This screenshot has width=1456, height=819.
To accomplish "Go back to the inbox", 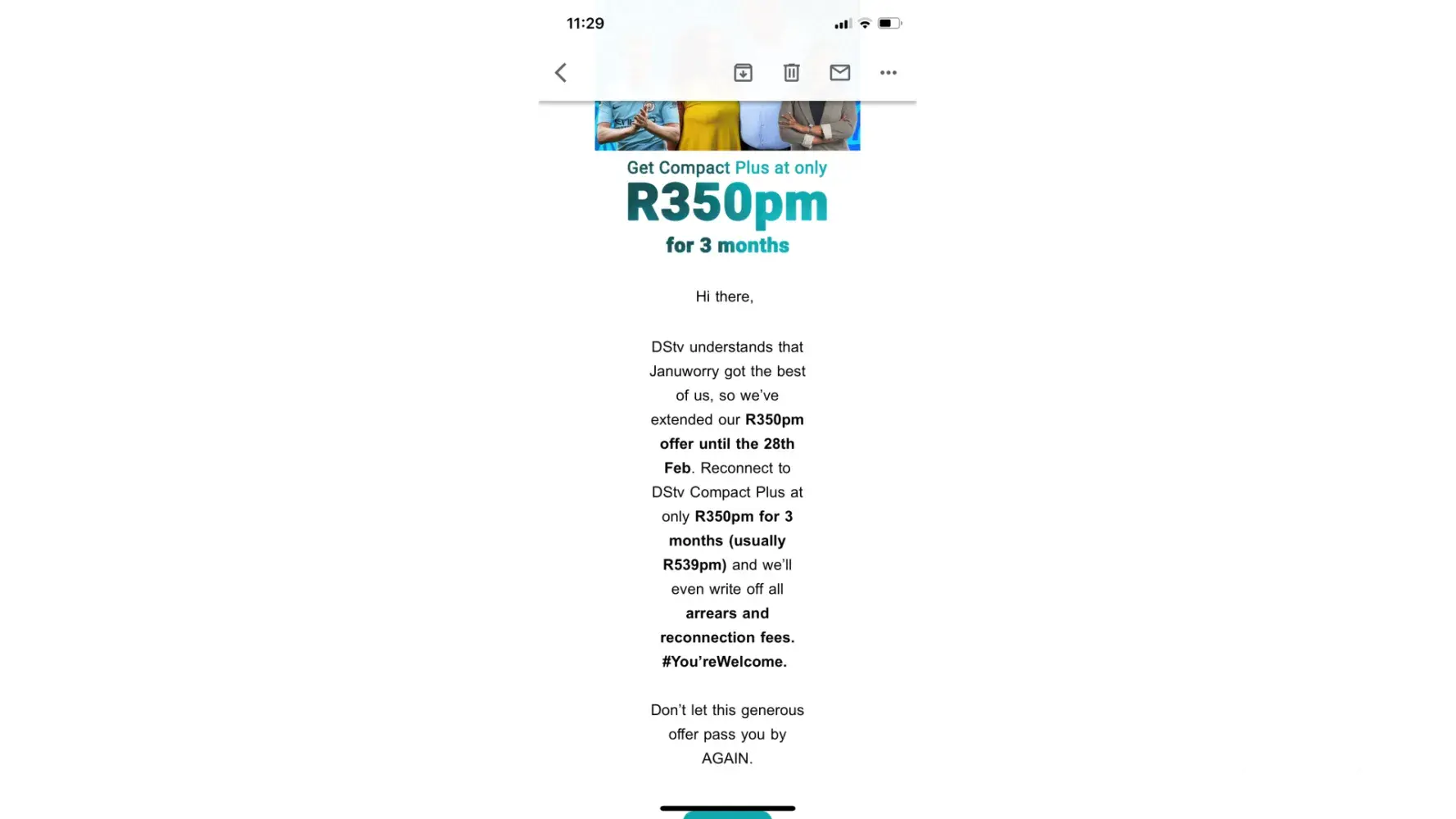I will (561, 73).
